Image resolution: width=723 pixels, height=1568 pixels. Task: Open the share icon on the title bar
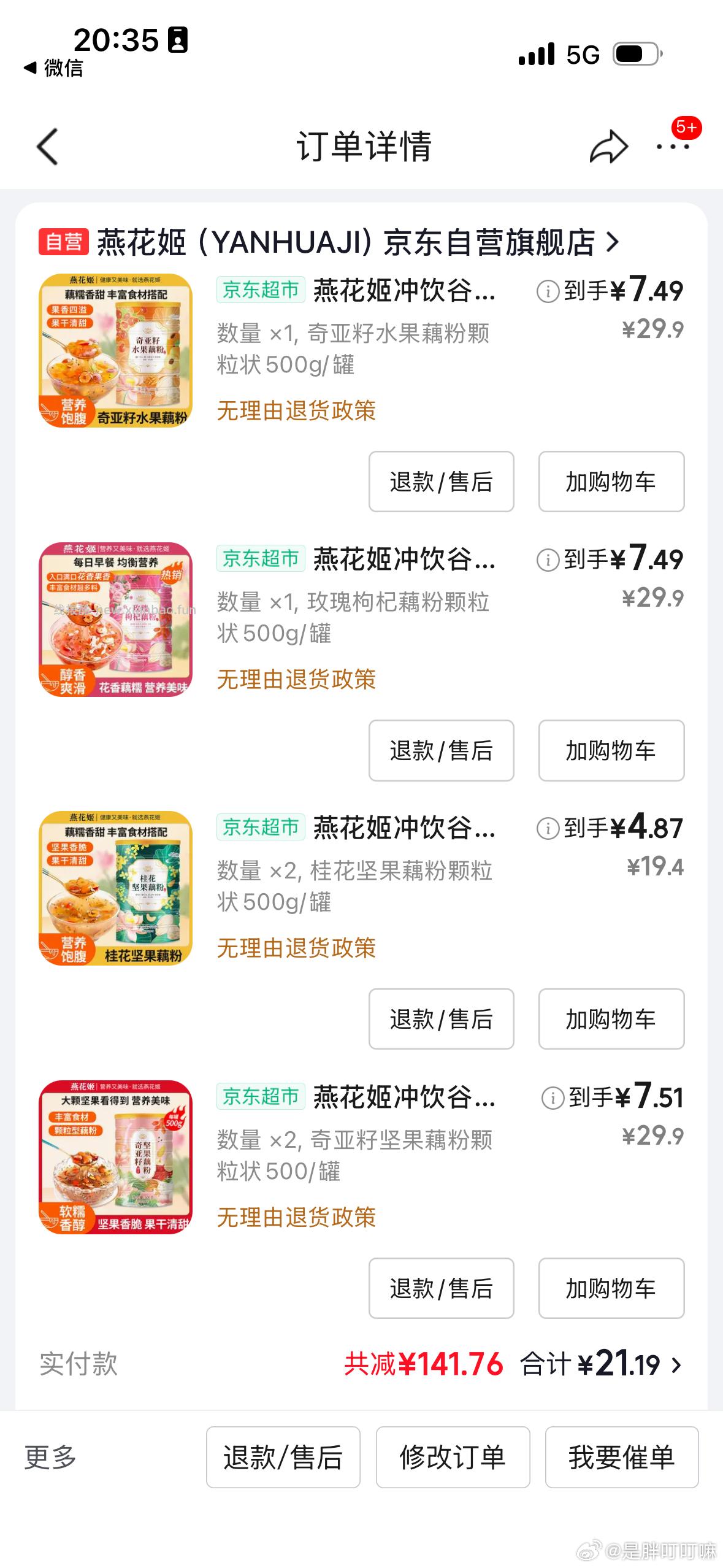click(x=609, y=146)
